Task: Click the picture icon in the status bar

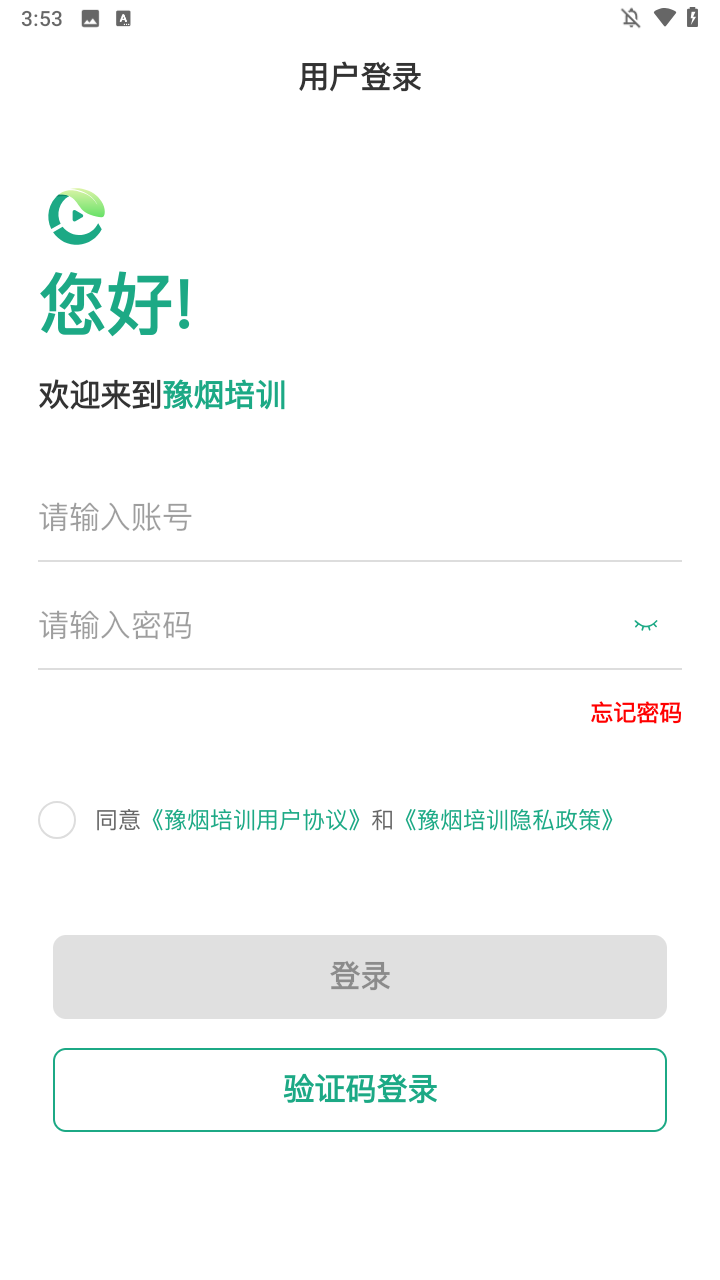Action: (x=90, y=17)
